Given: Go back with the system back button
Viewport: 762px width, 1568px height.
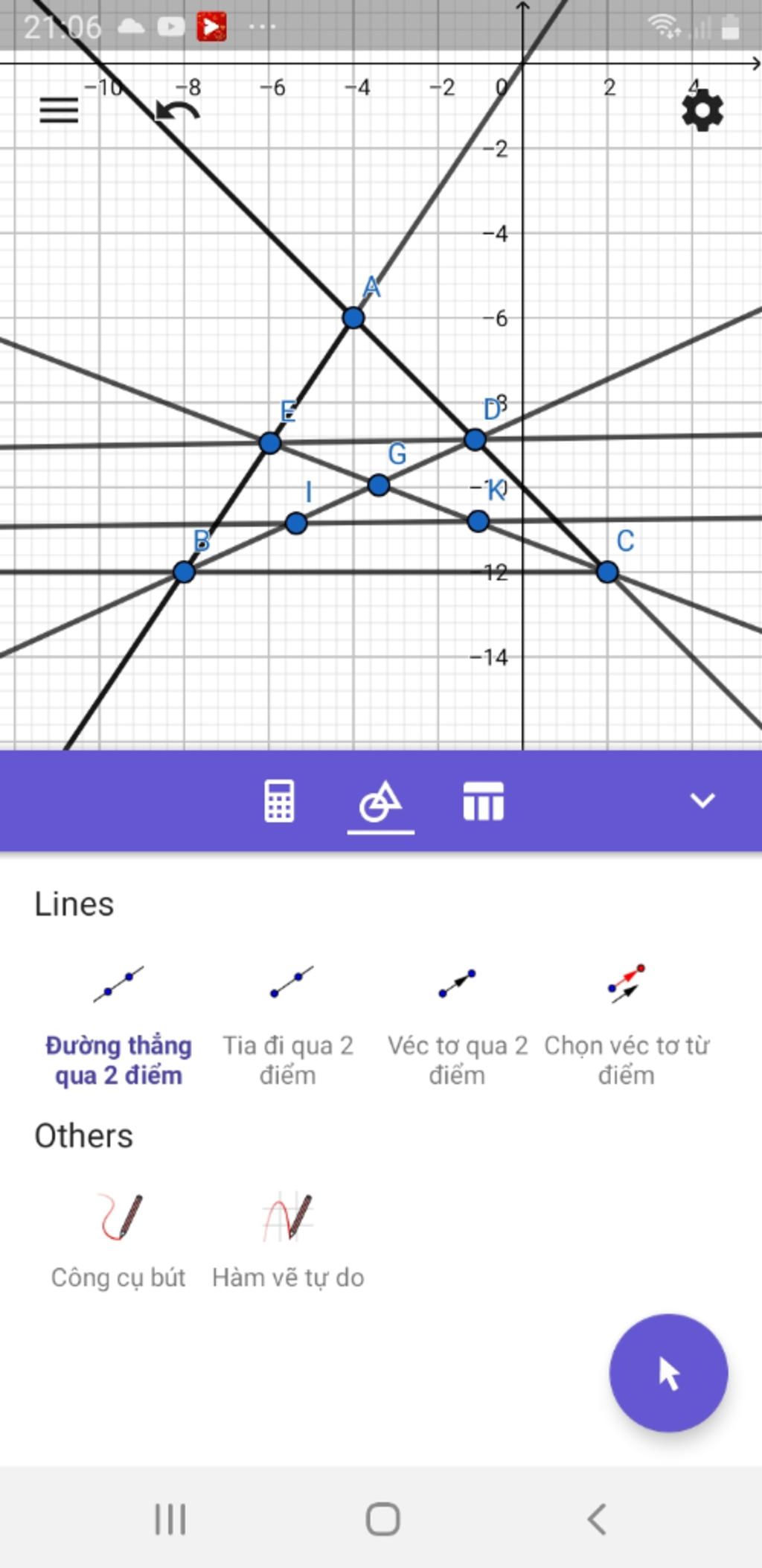Looking at the screenshot, I should [x=596, y=1520].
